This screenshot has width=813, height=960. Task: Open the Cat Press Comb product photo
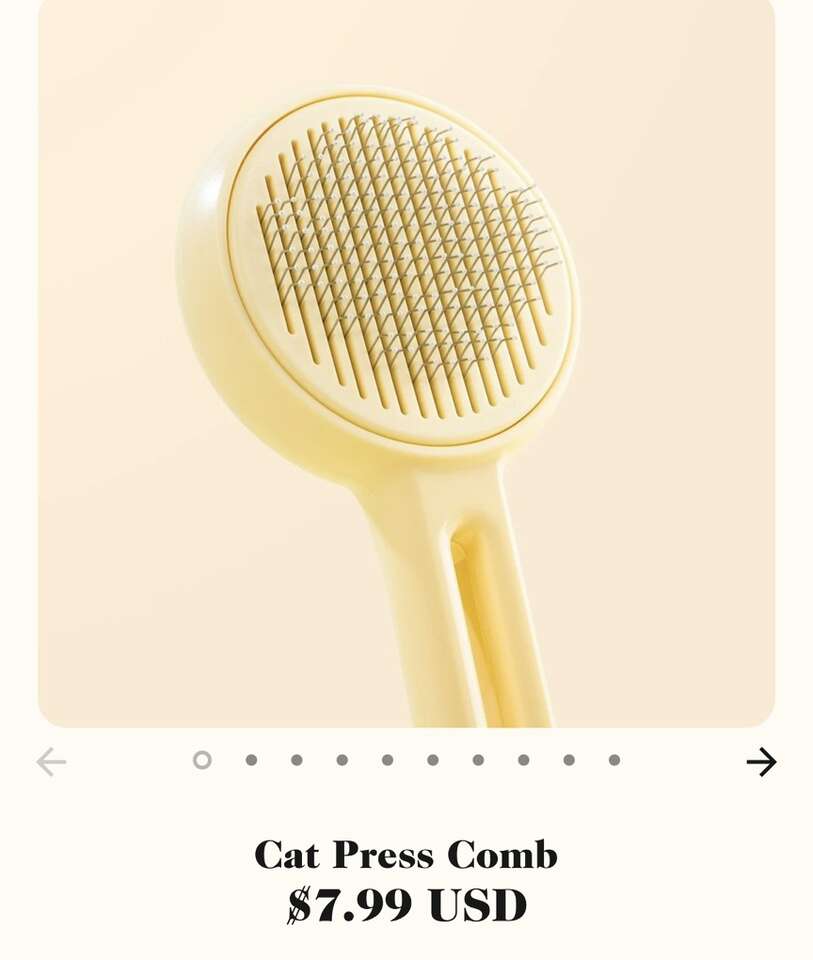pos(406,360)
